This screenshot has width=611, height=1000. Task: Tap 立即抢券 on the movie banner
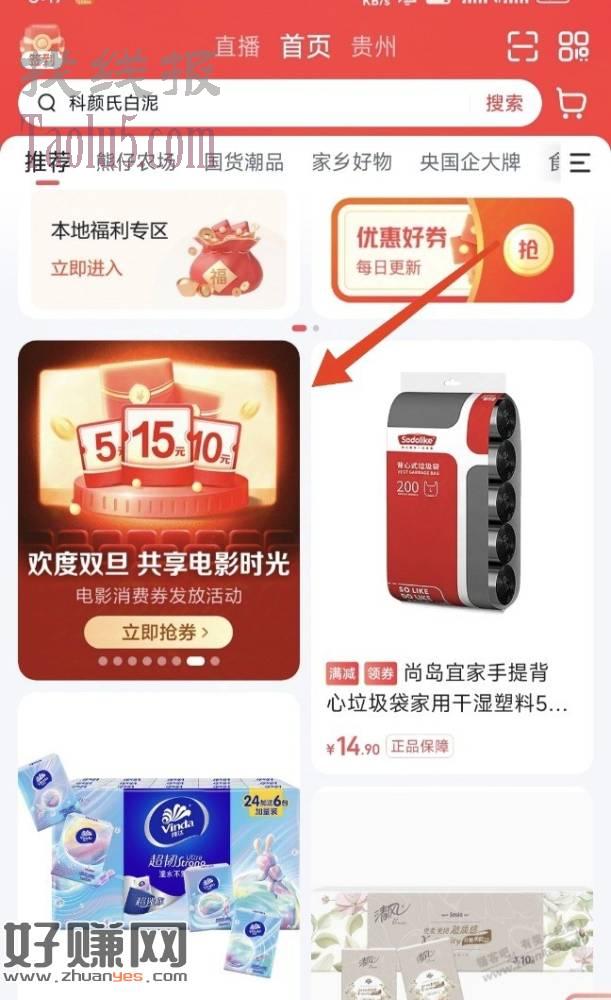(x=158, y=632)
